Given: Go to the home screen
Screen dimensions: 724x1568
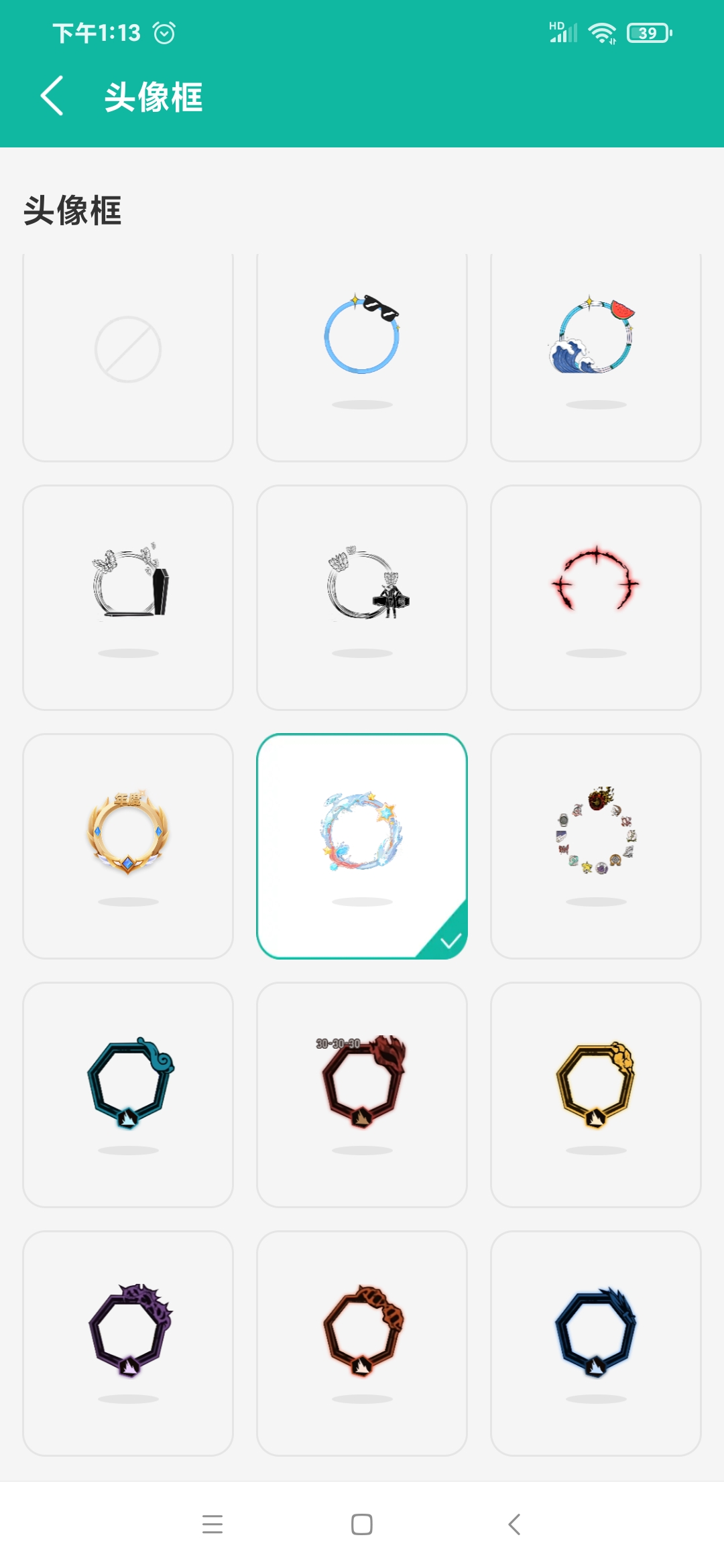Looking at the screenshot, I should pyautogui.click(x=362, y=1524).
